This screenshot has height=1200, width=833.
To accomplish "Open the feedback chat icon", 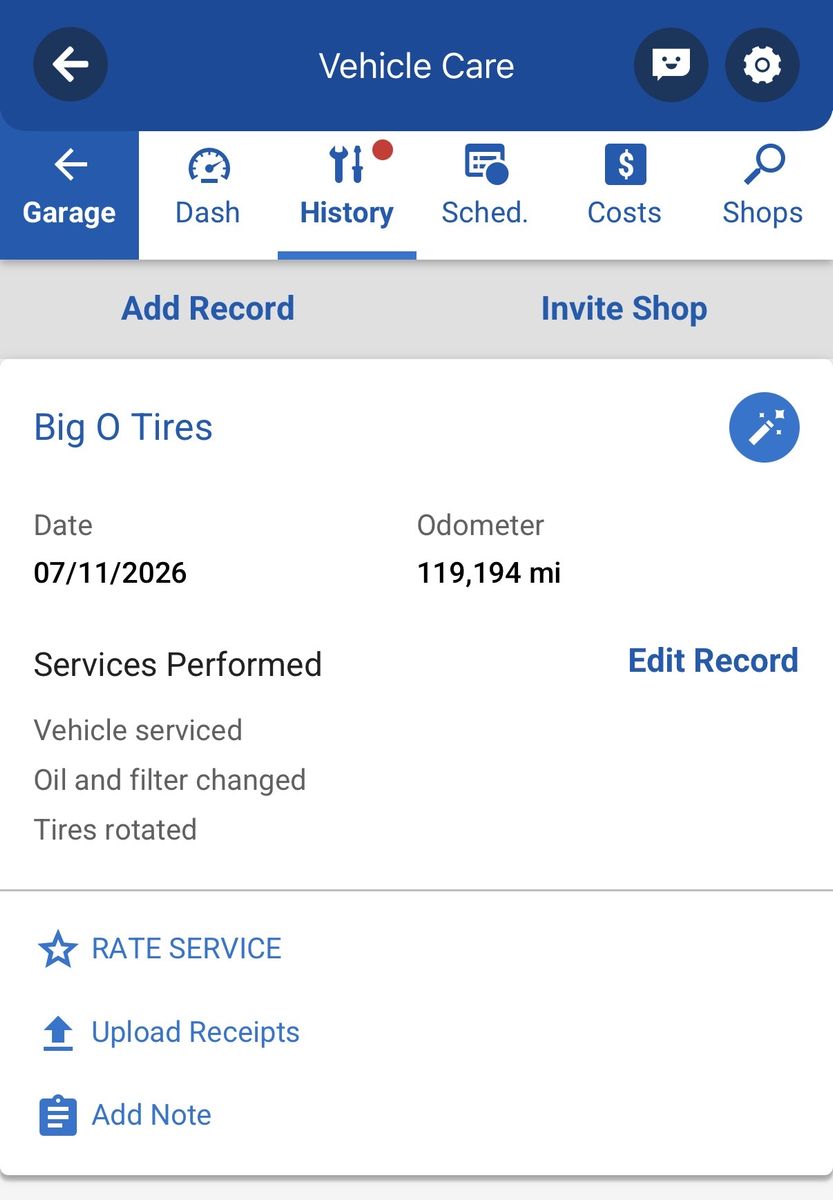I will pos(671,66).
